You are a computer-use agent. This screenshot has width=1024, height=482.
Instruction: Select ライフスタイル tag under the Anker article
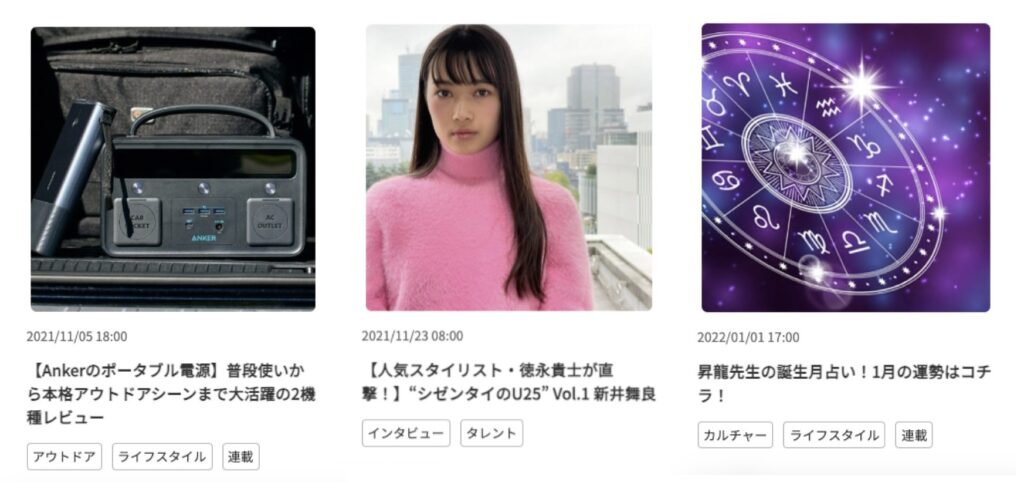coord(162,457)
